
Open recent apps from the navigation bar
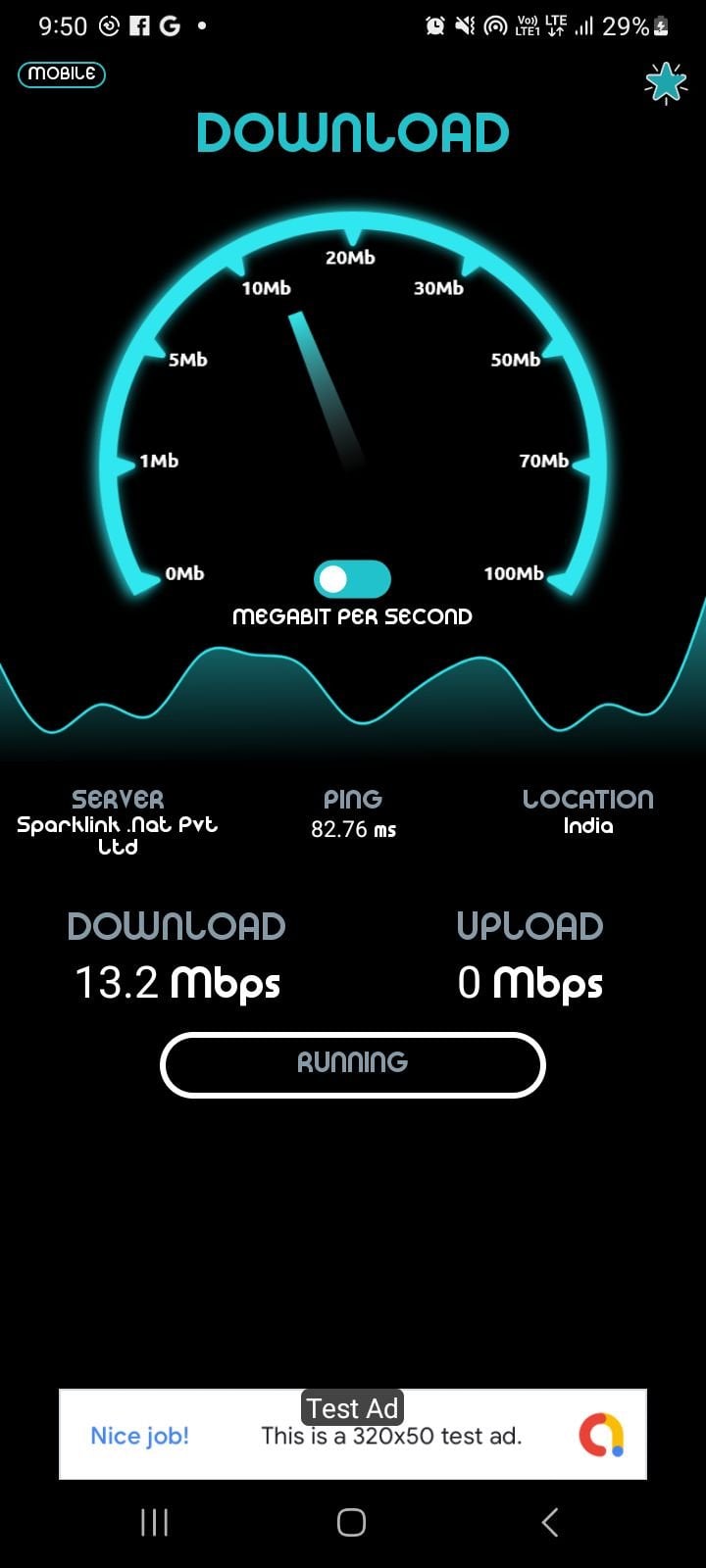tap(155, 1522)
